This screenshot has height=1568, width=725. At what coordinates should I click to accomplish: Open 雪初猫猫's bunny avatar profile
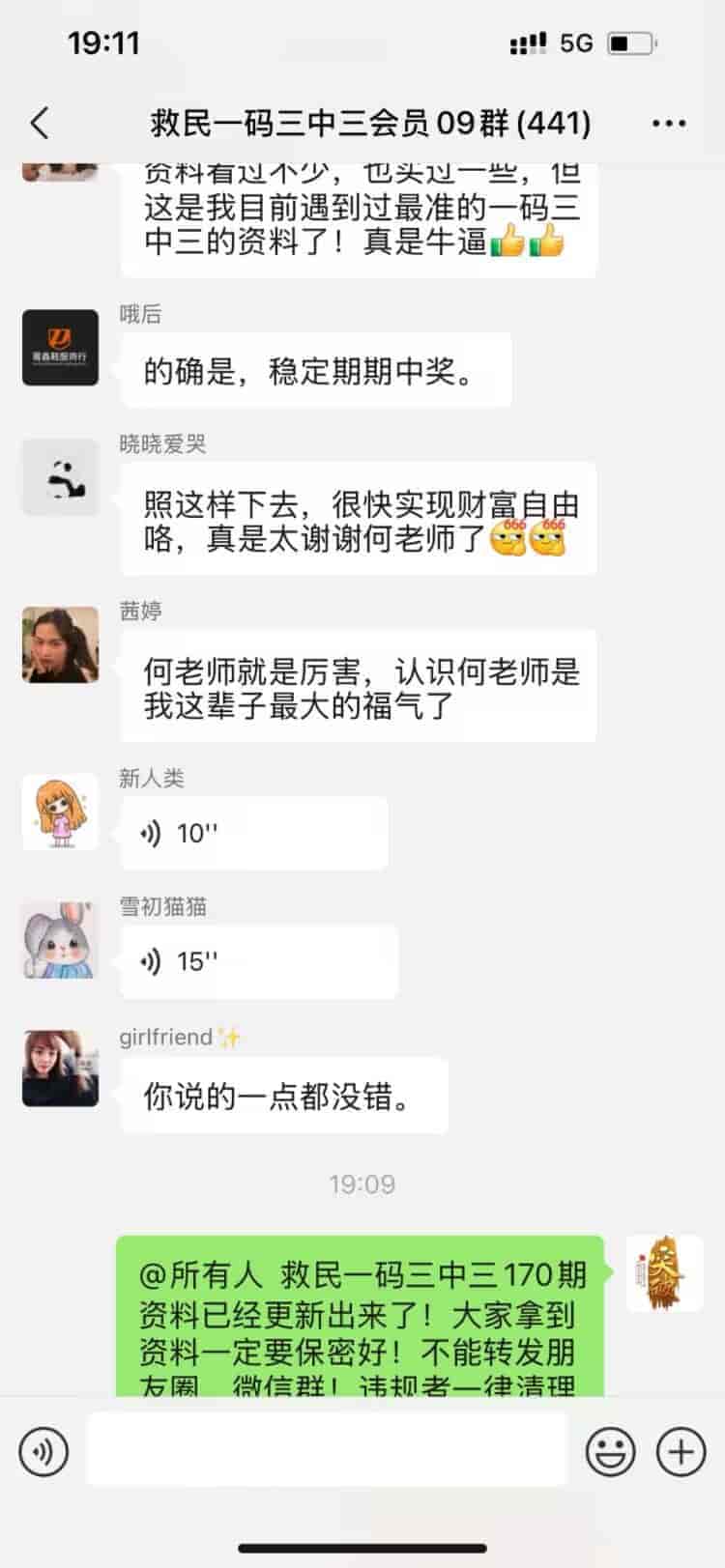60,940
